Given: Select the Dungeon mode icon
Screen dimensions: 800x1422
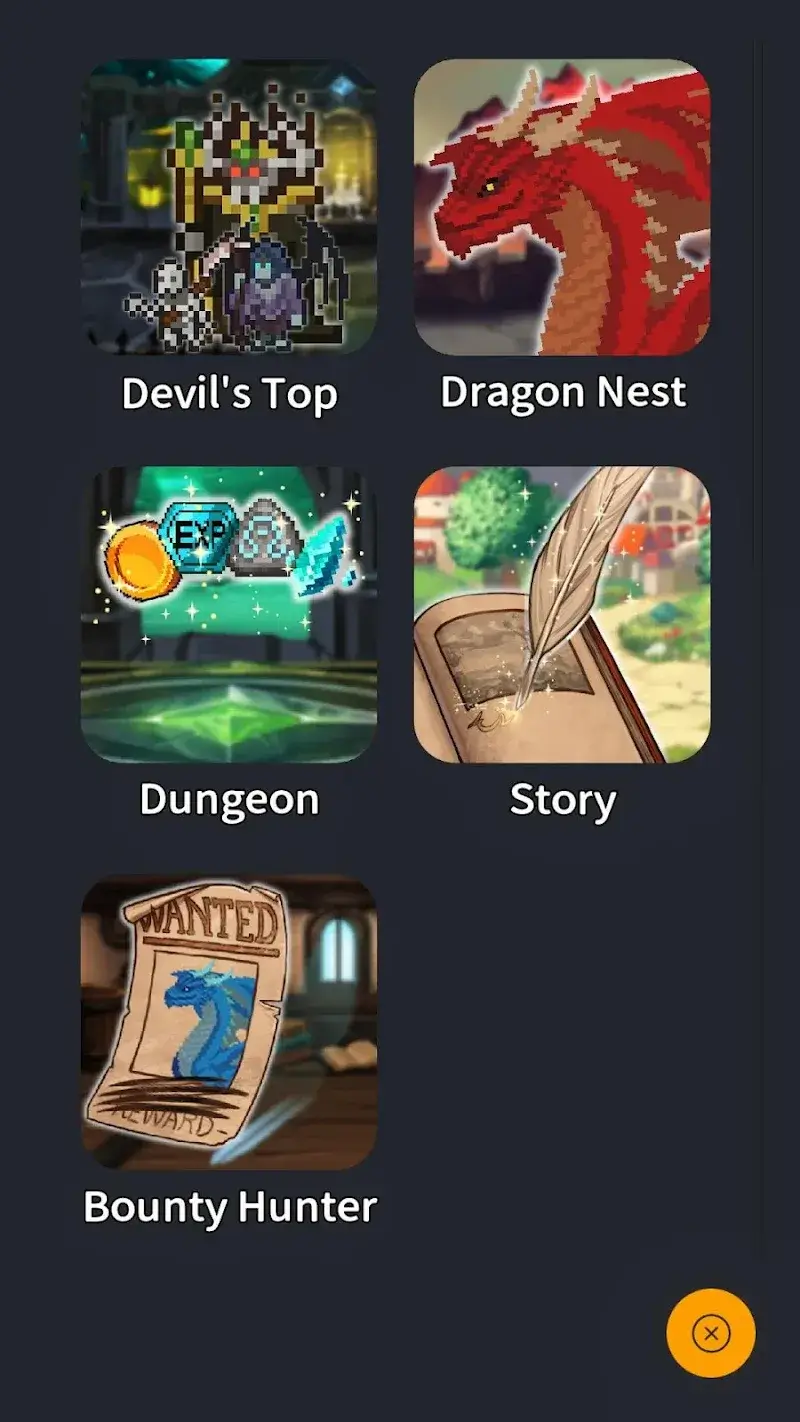Looking at the screenshot, I should pyautogui.click(x=228, y=615).
